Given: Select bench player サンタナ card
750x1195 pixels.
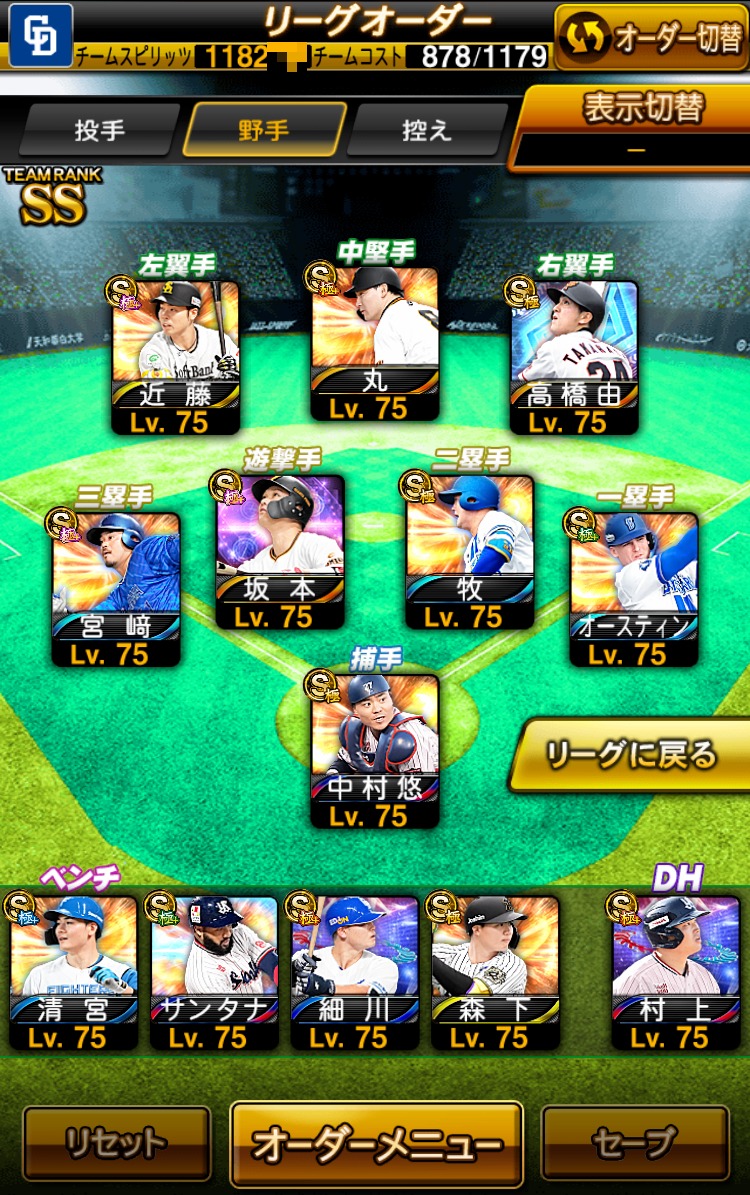Looking at the screenshot, I should [x=214, y=970].
